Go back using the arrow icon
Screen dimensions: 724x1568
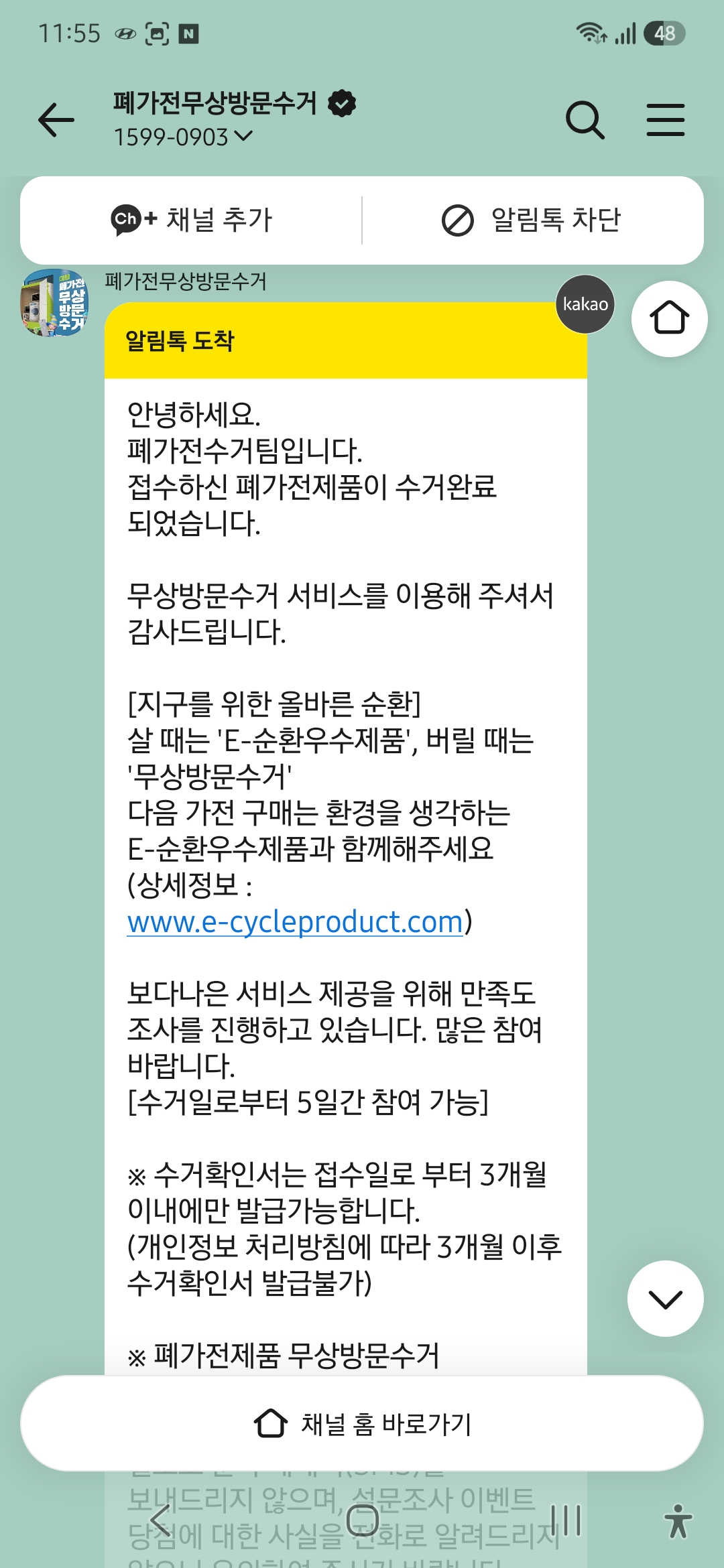(56, 121)
